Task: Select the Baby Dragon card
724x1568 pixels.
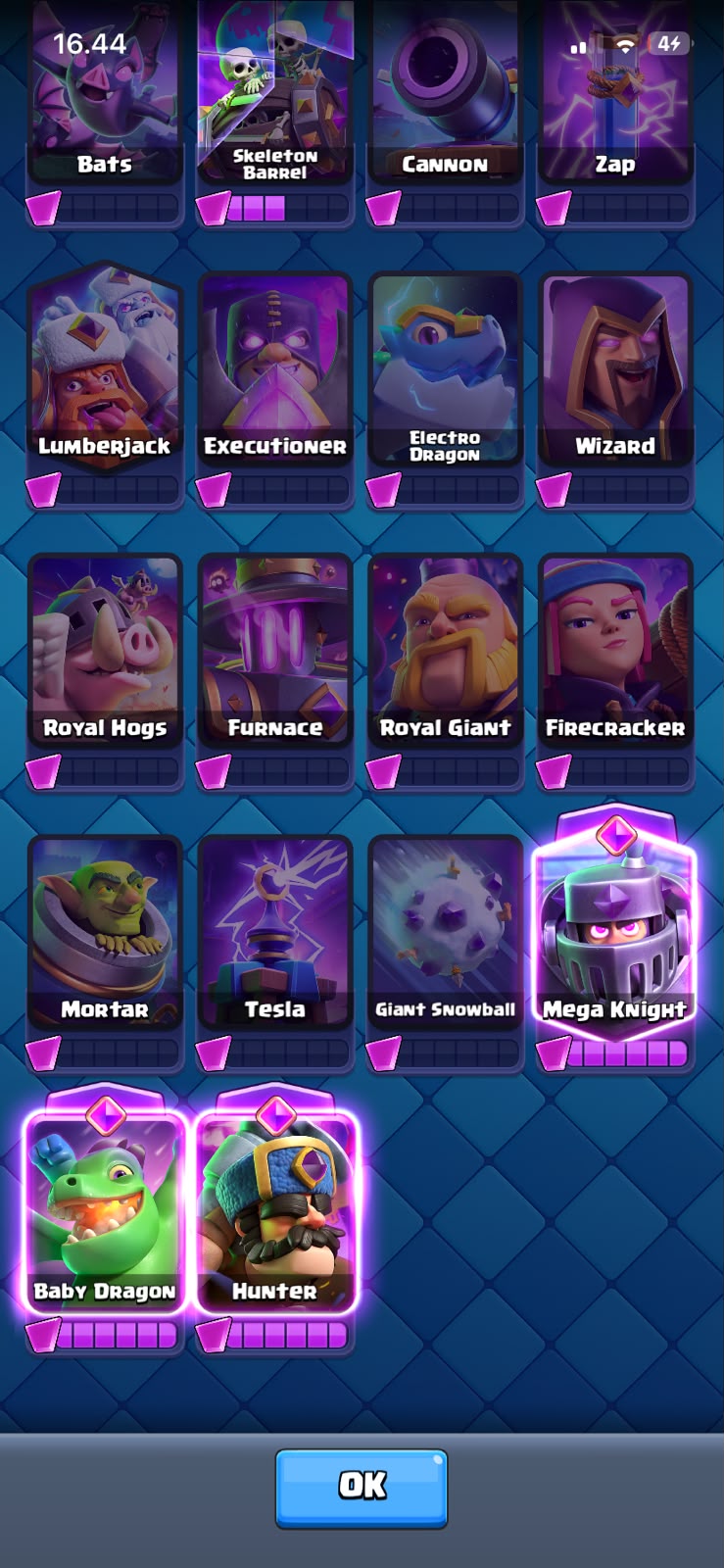Action: click(x=105, y=1222)
